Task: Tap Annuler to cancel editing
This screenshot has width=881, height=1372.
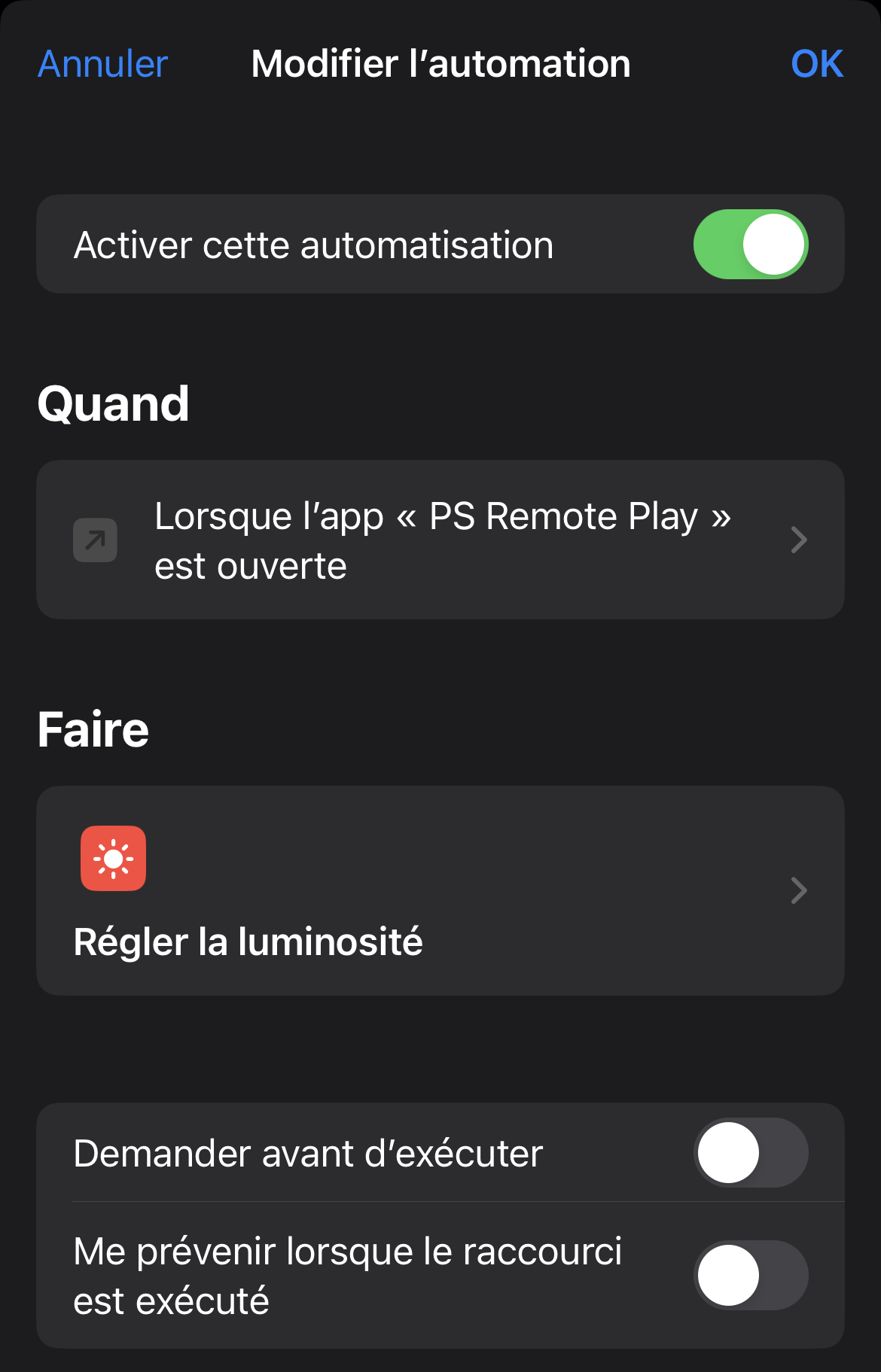Action: pyautogui.click(x=103, y=64)
